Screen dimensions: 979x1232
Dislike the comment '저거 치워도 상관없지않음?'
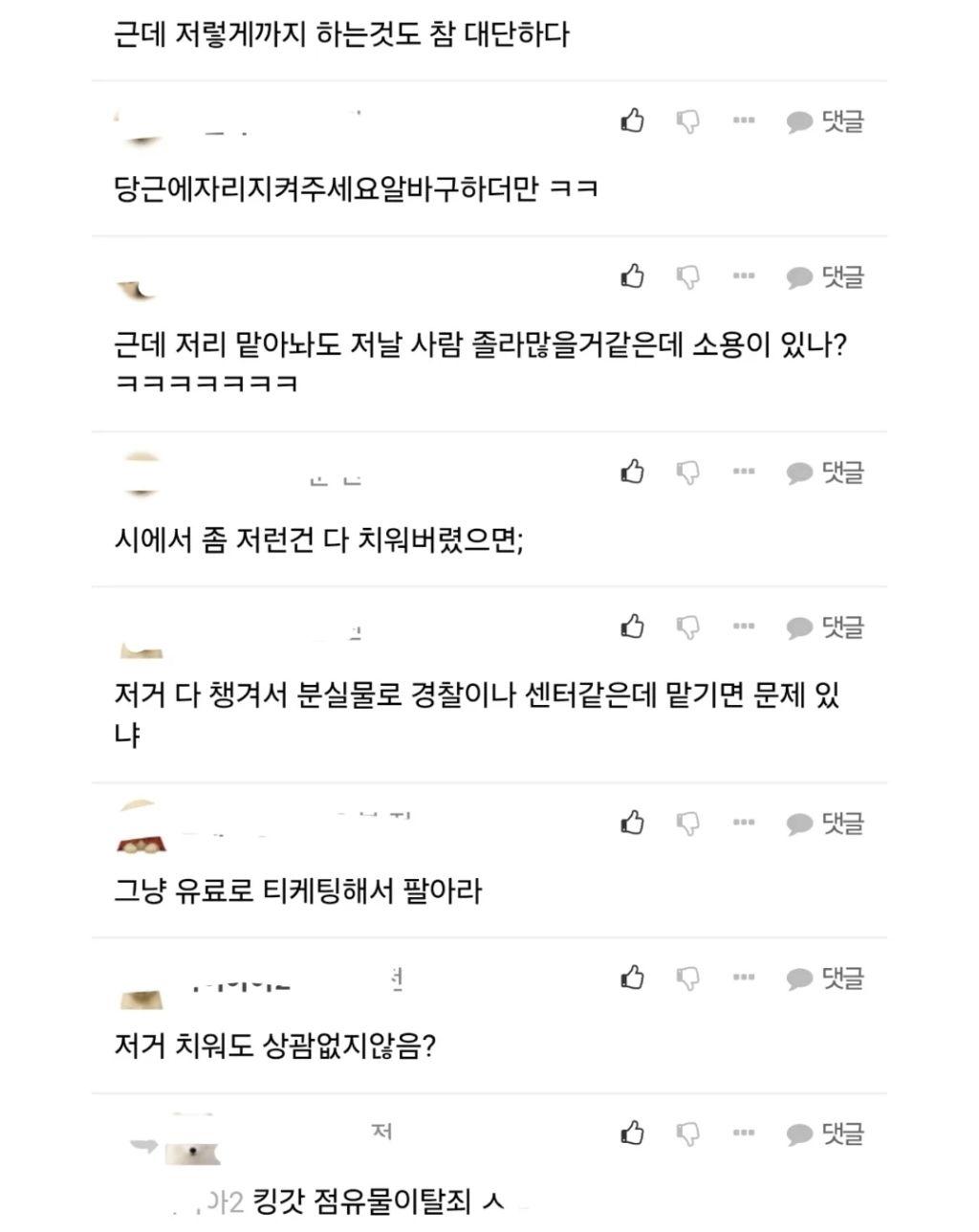(687, 978)
